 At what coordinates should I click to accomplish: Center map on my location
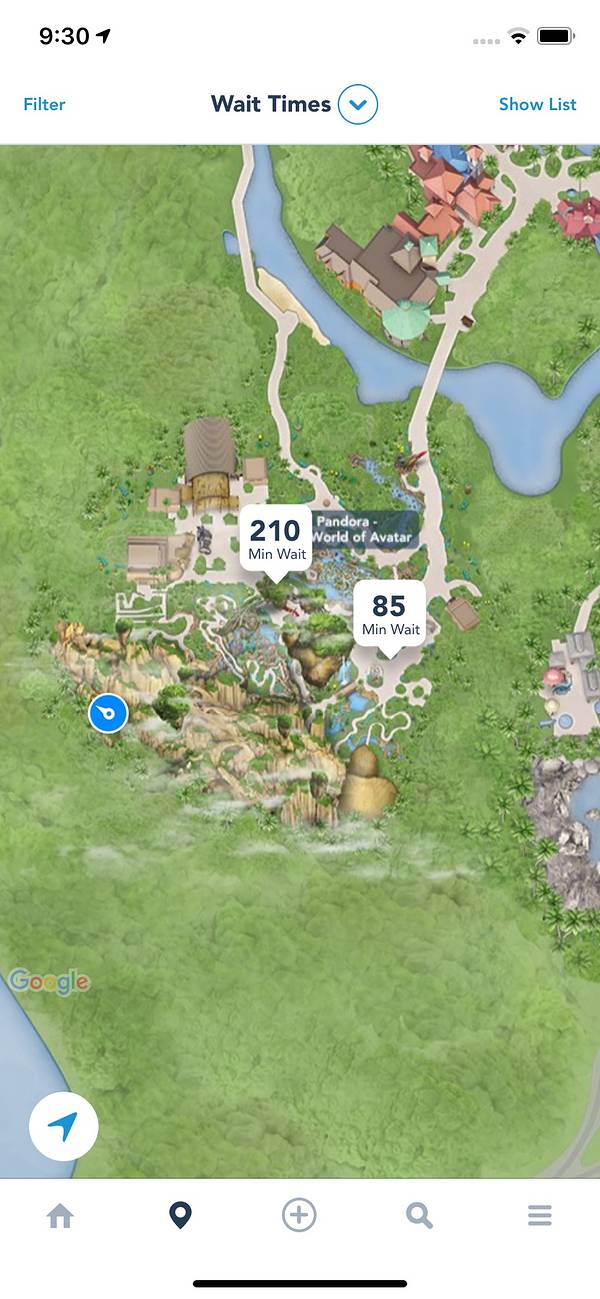click(x=64, y=1127)
